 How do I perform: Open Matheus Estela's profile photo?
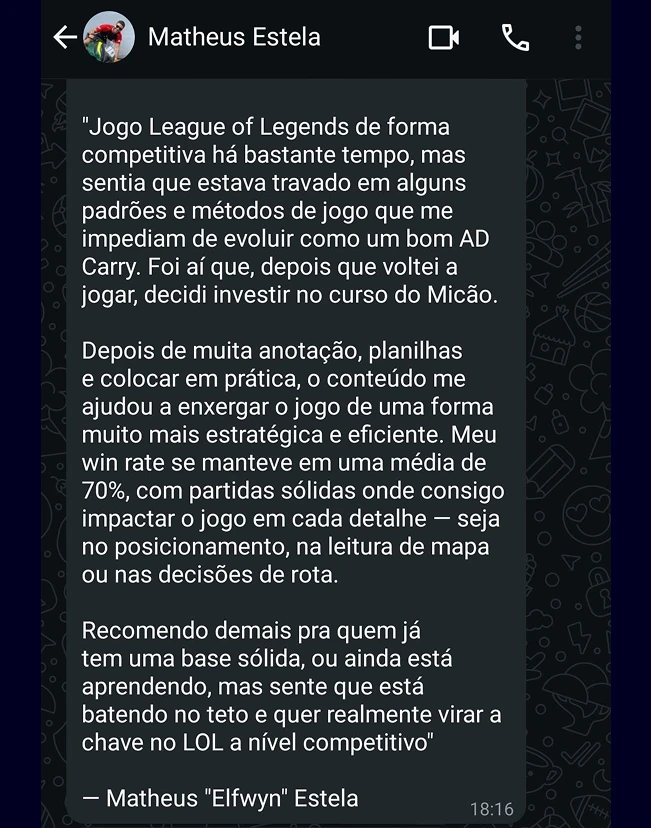click(108, 38)
